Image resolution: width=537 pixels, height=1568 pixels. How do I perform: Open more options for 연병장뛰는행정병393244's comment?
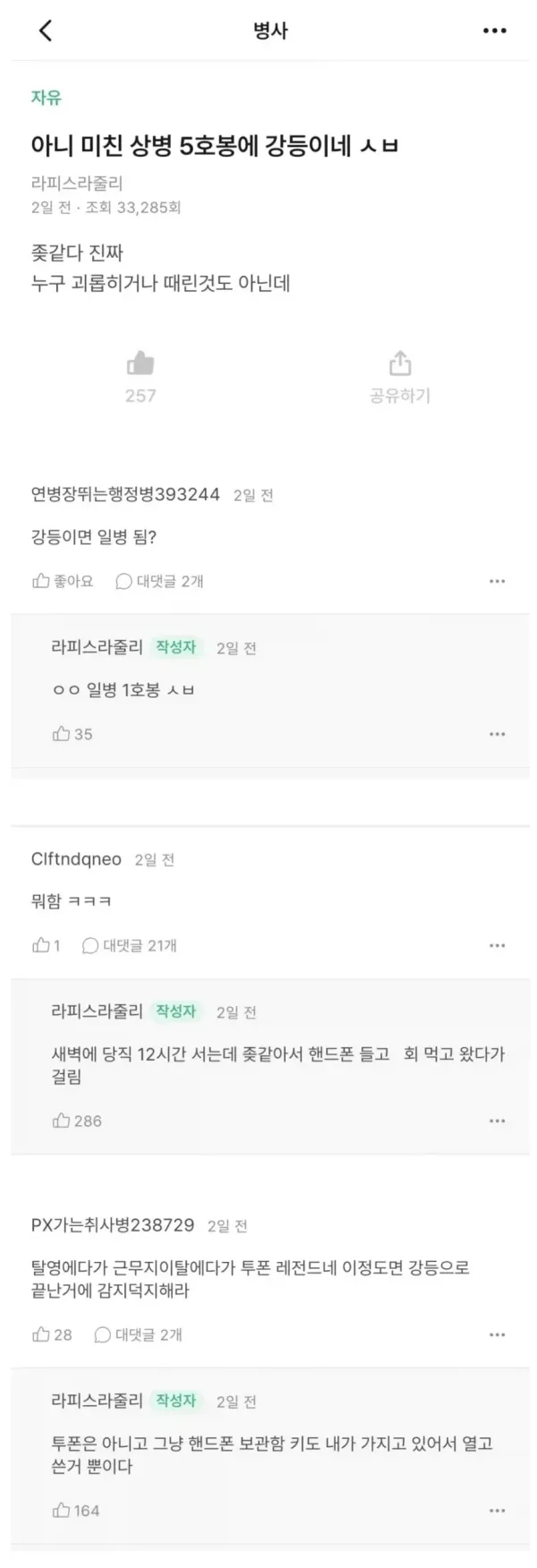[498, 581]
